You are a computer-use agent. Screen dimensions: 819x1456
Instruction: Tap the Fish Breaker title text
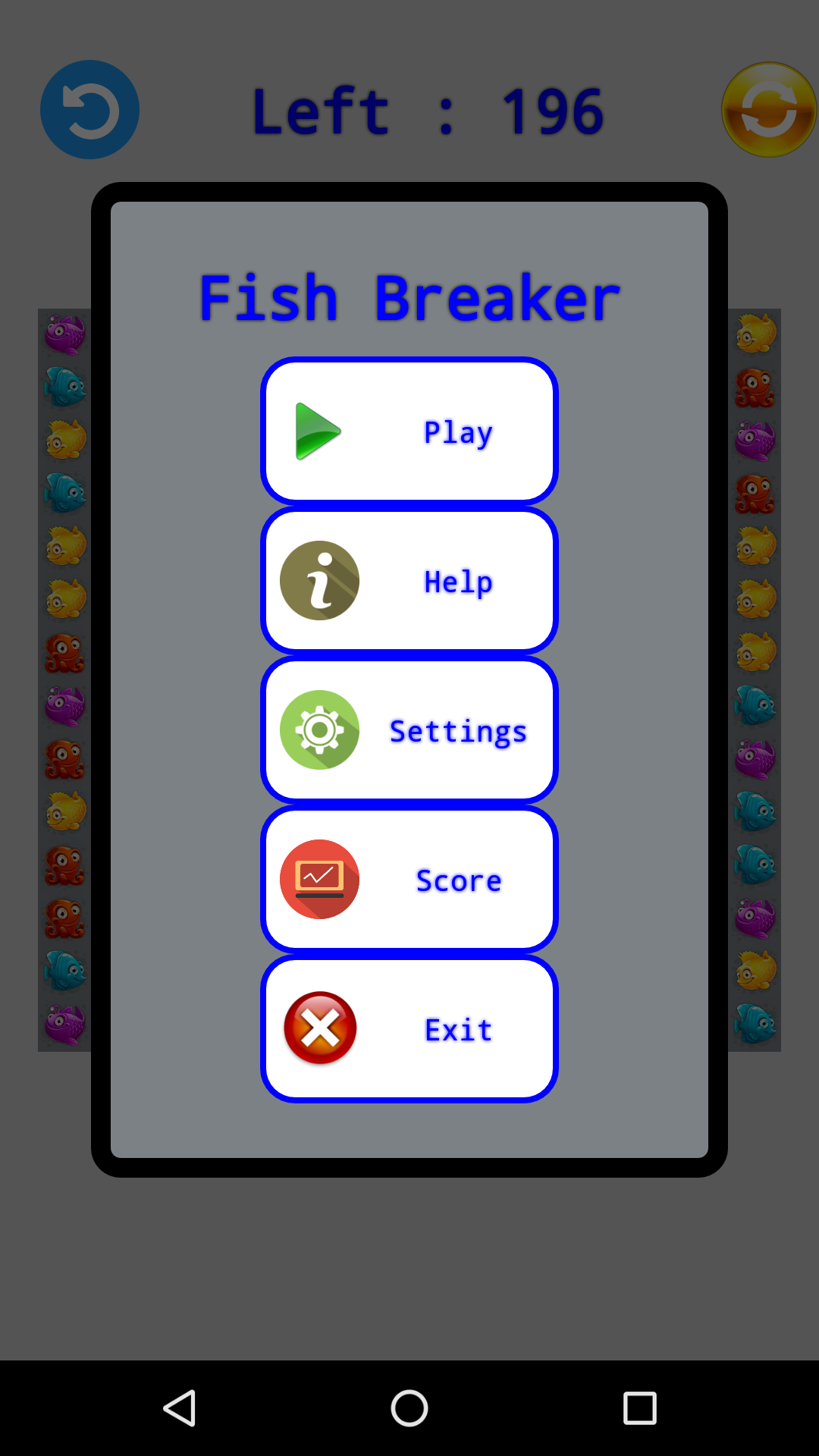pos(409,296)
